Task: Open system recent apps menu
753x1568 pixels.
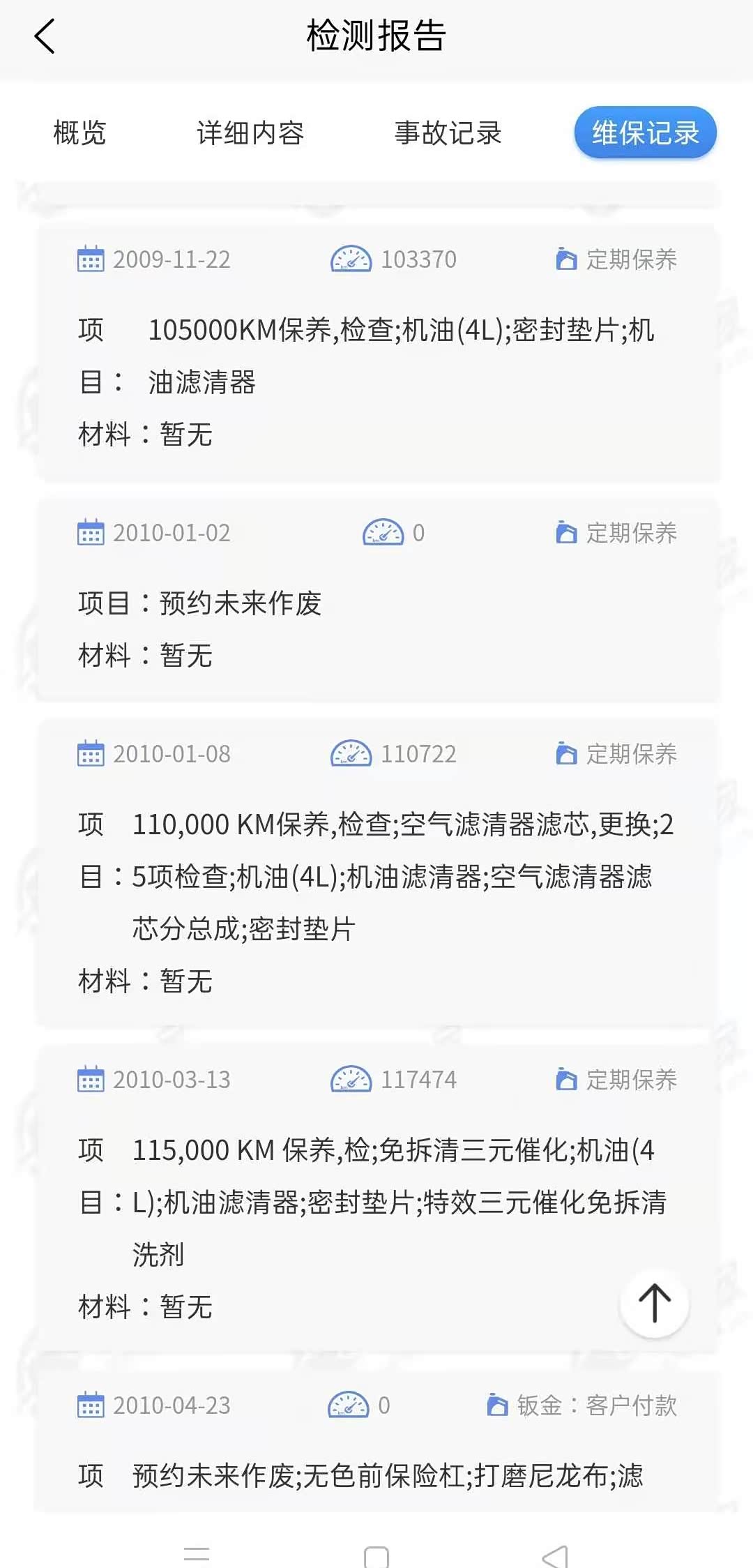Action: point(197,1554)
